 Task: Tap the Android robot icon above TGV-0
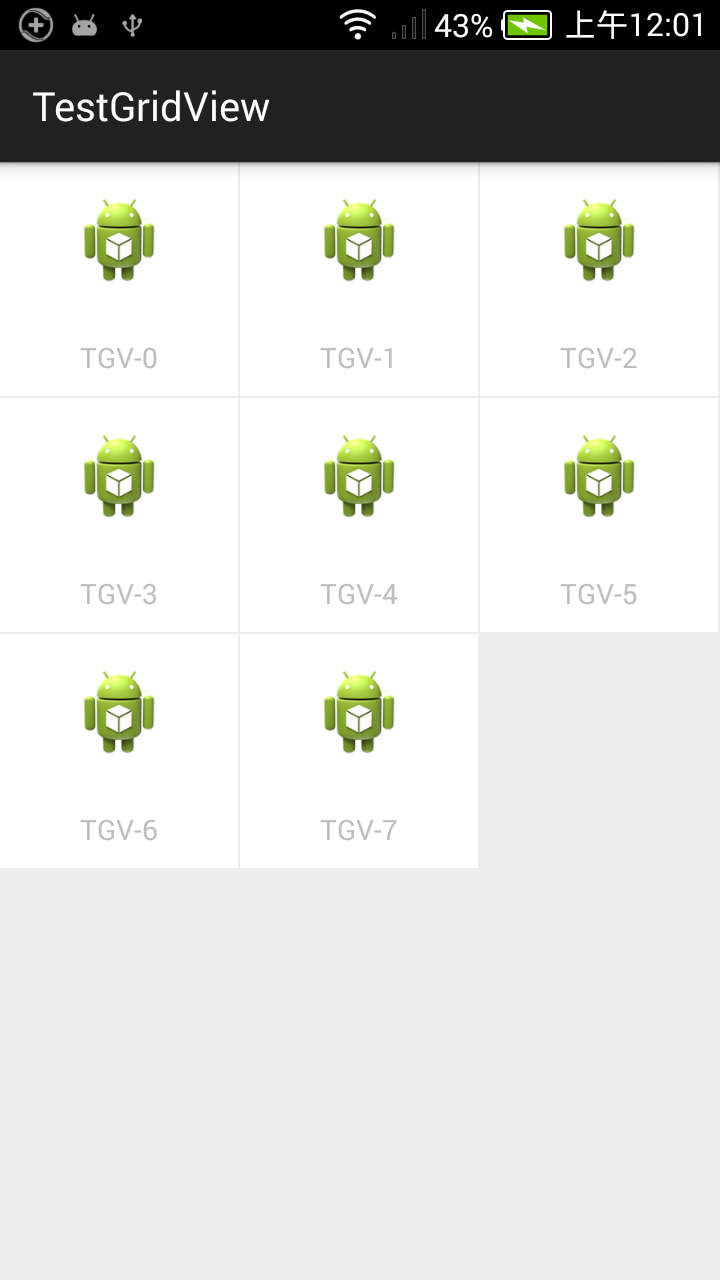point(119,239)
